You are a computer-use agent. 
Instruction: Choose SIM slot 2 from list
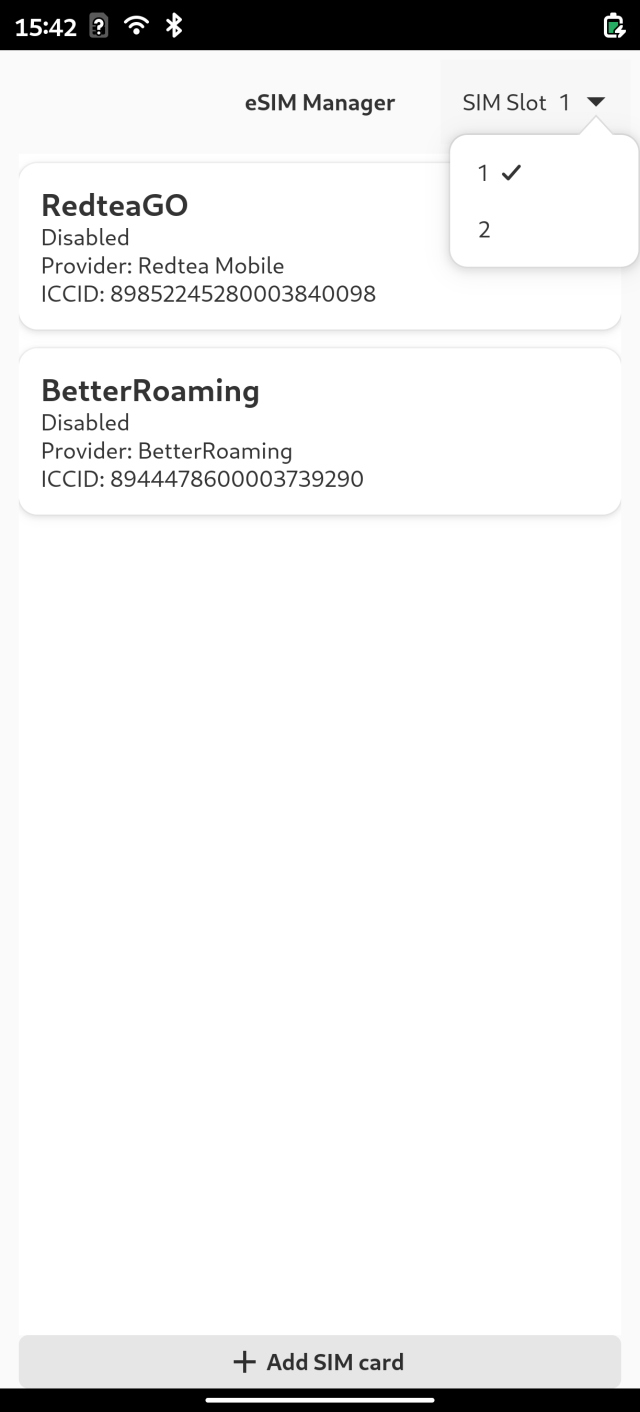[543, 230]
